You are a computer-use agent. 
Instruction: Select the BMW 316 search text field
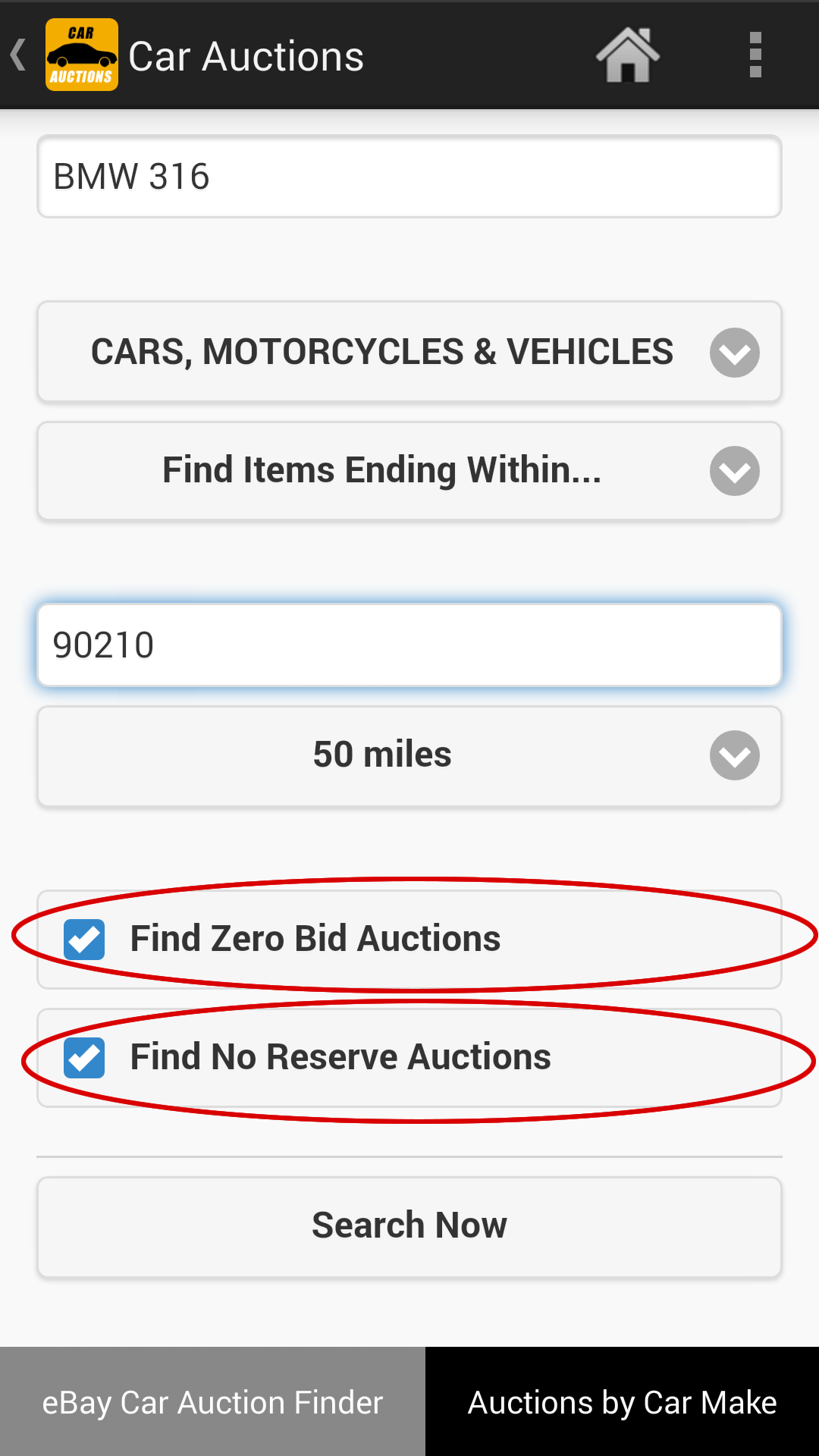click(409, 177)
